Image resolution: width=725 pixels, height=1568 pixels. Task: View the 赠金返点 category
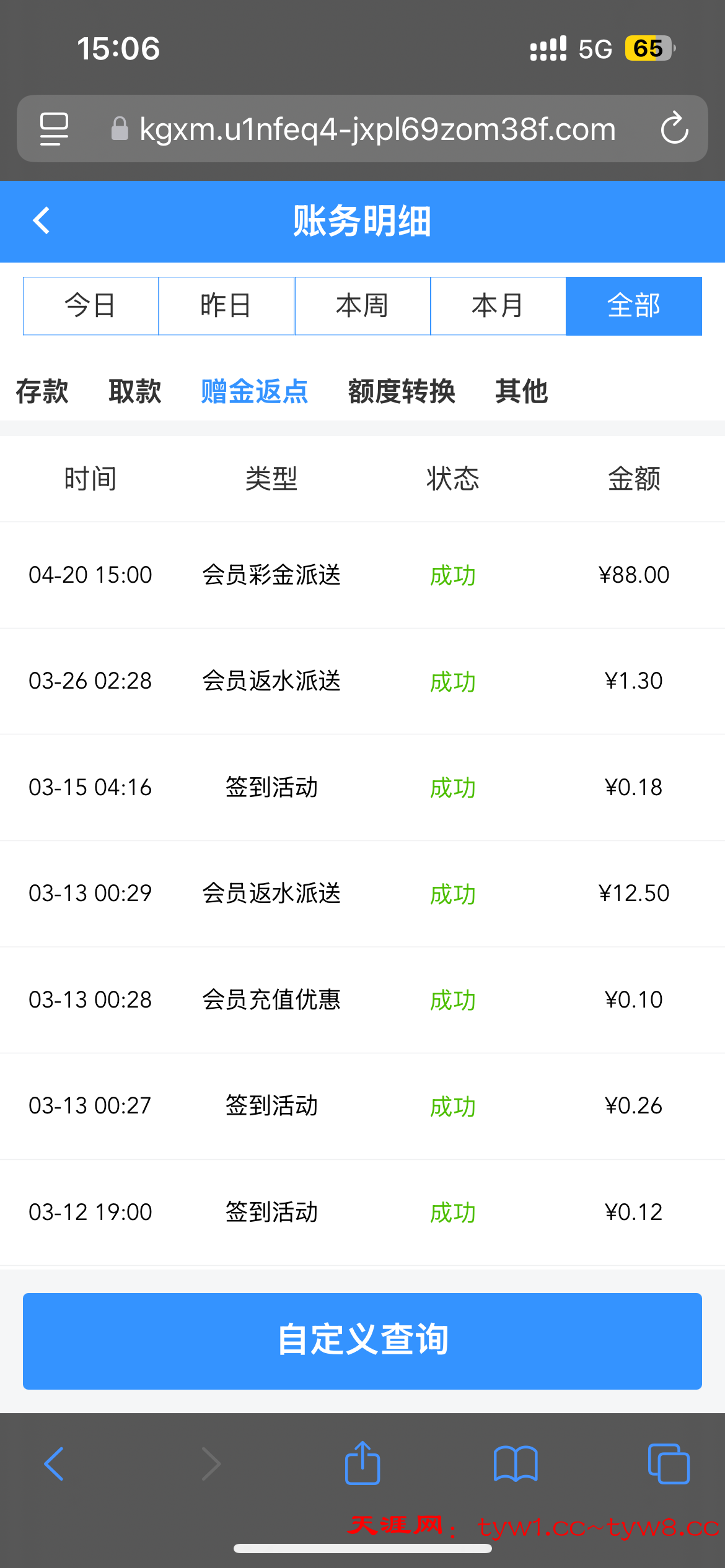[255, 391]
